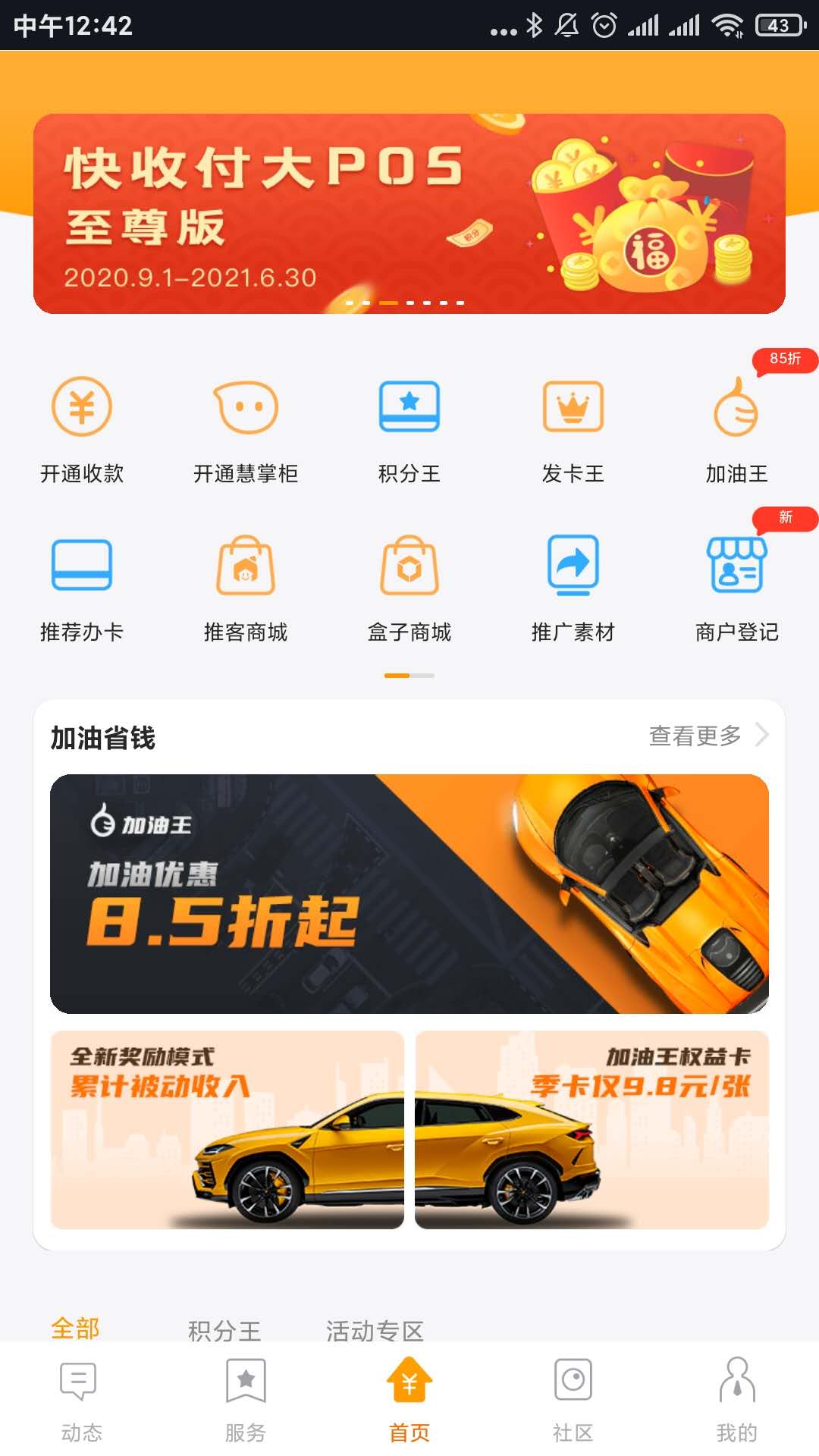Switch to the 动态 tab

tap(82, 1399)
